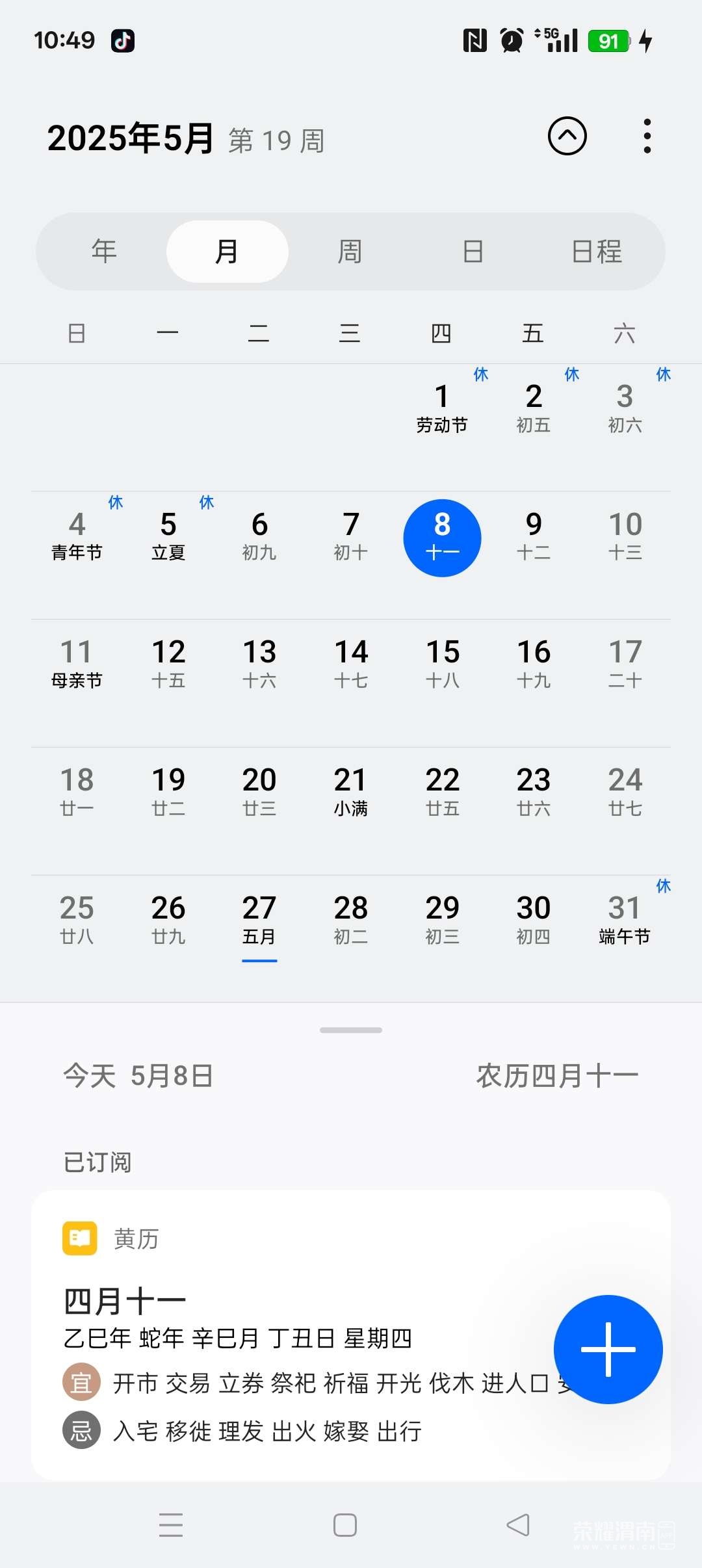
Task: Open the 日程 schedule view
Action: click(x=597, y=252)
